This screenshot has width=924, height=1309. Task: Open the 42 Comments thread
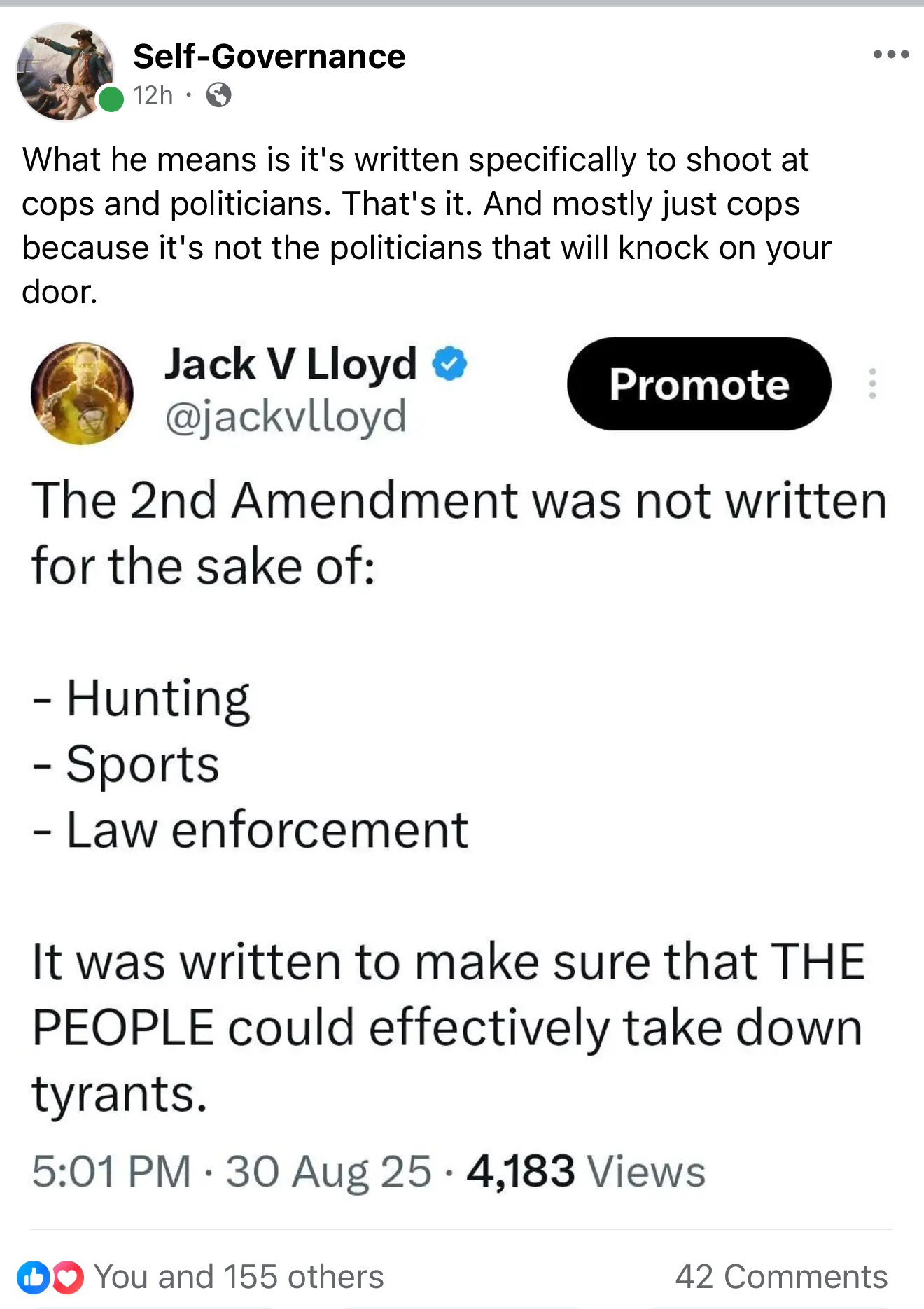780,1276
